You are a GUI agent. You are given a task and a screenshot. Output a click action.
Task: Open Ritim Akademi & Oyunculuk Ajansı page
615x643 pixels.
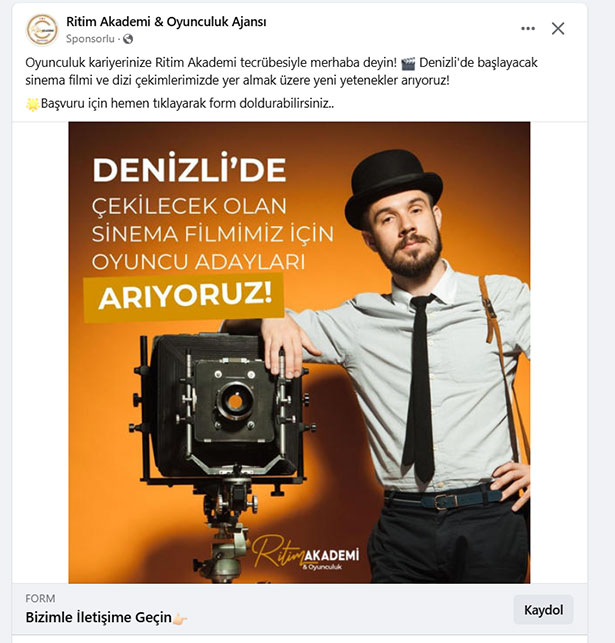coord(166,21)
